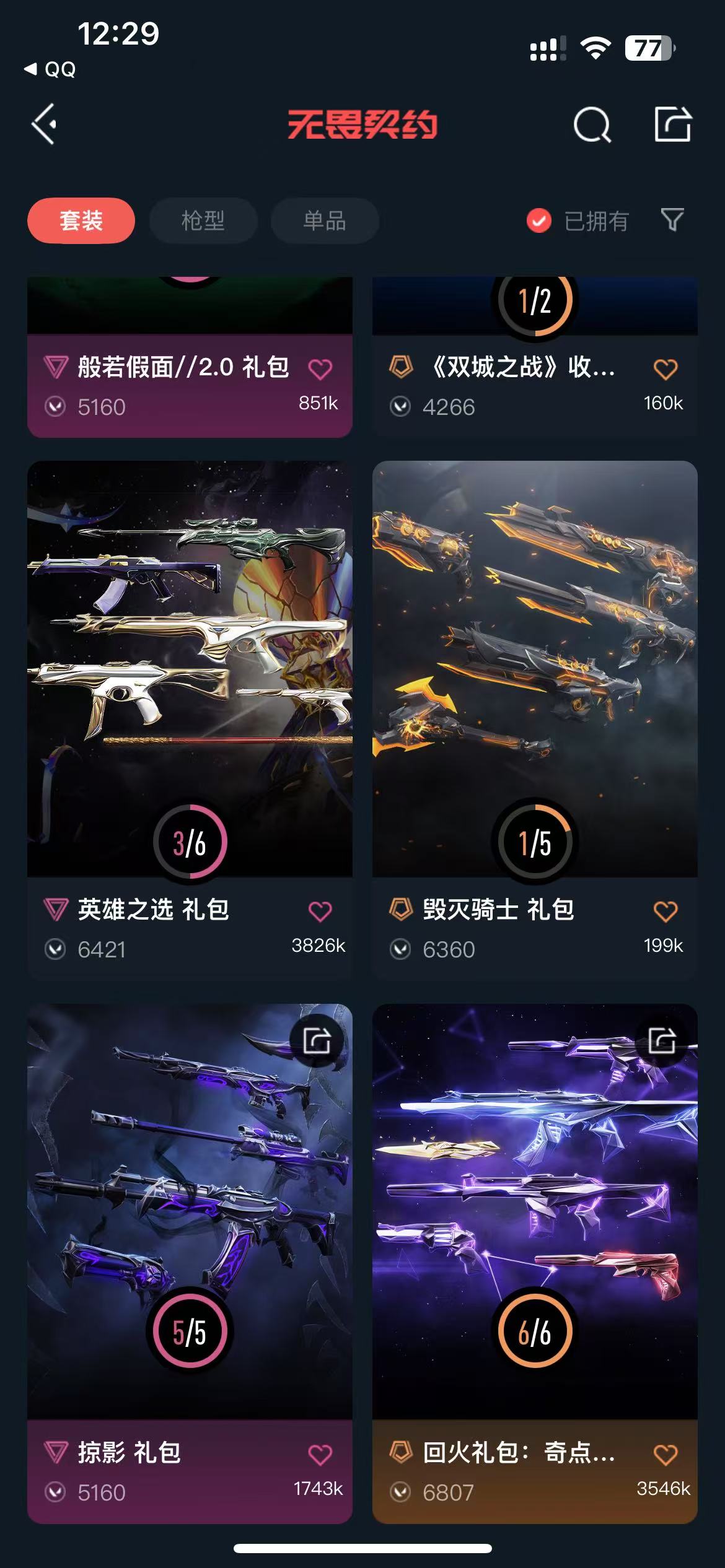Like the 英雄之选 礼包 bundle
The image size is (725, 1568).
tap(320, 911)
